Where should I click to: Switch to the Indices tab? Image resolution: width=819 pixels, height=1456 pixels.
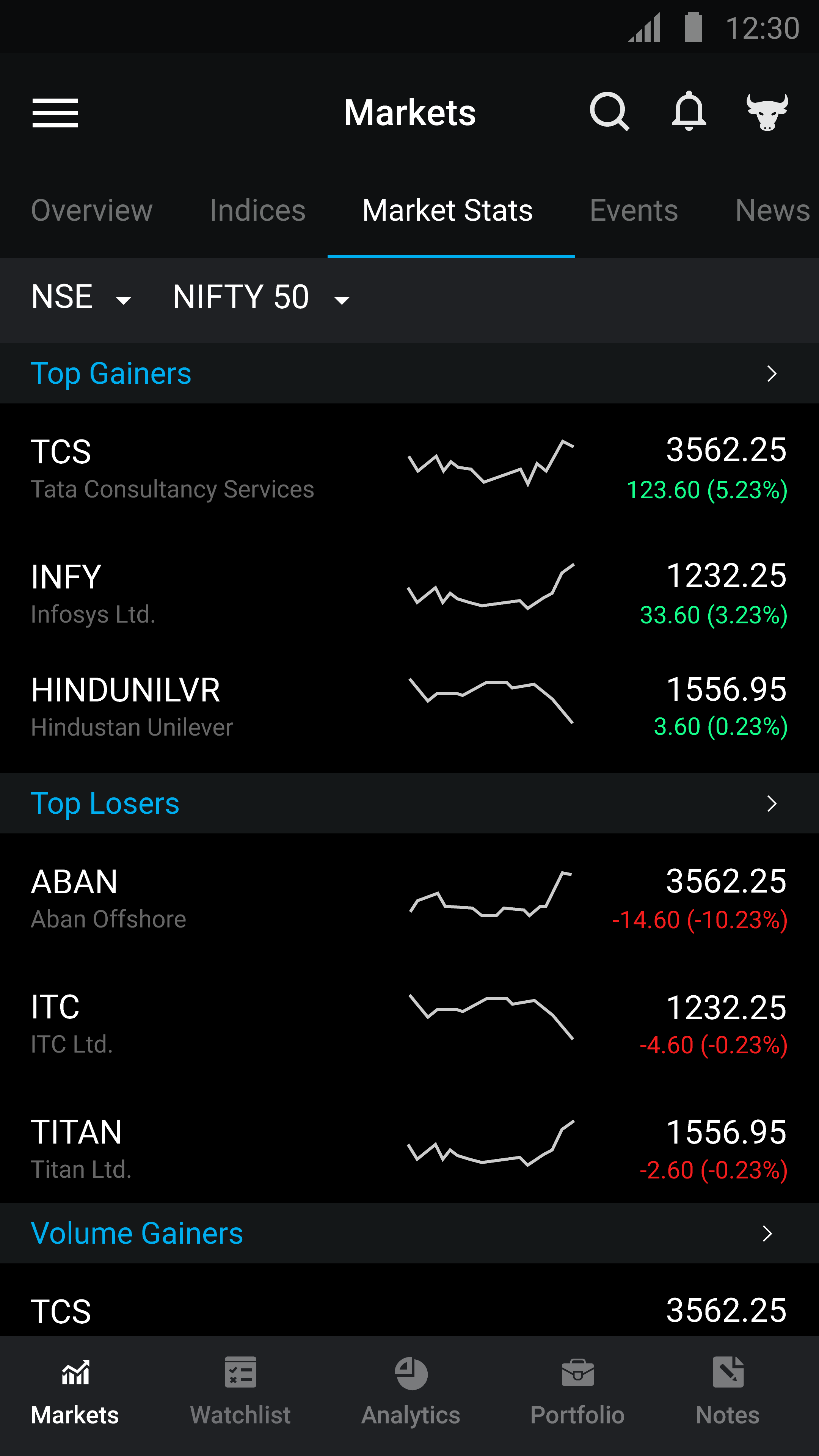(257, 211)
